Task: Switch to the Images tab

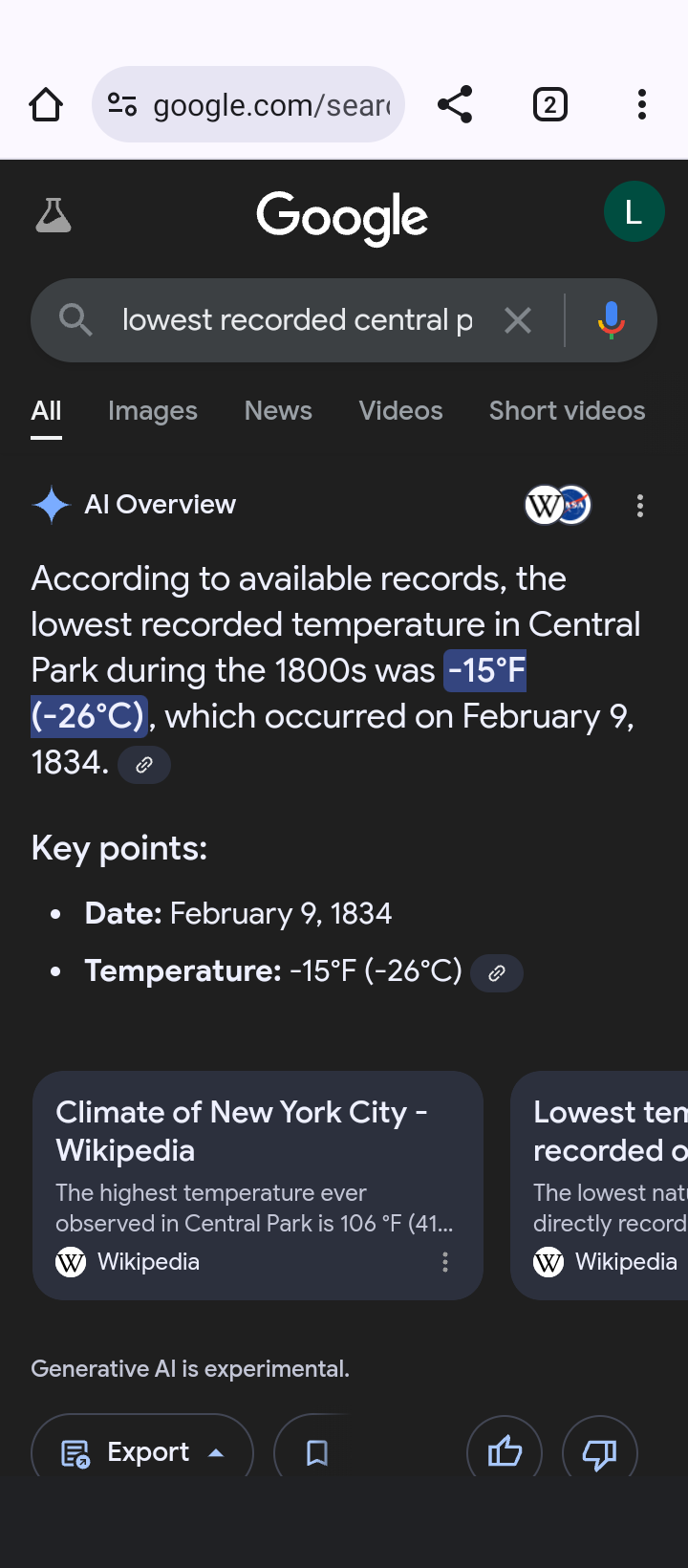Action: click(x=153, y=411)
